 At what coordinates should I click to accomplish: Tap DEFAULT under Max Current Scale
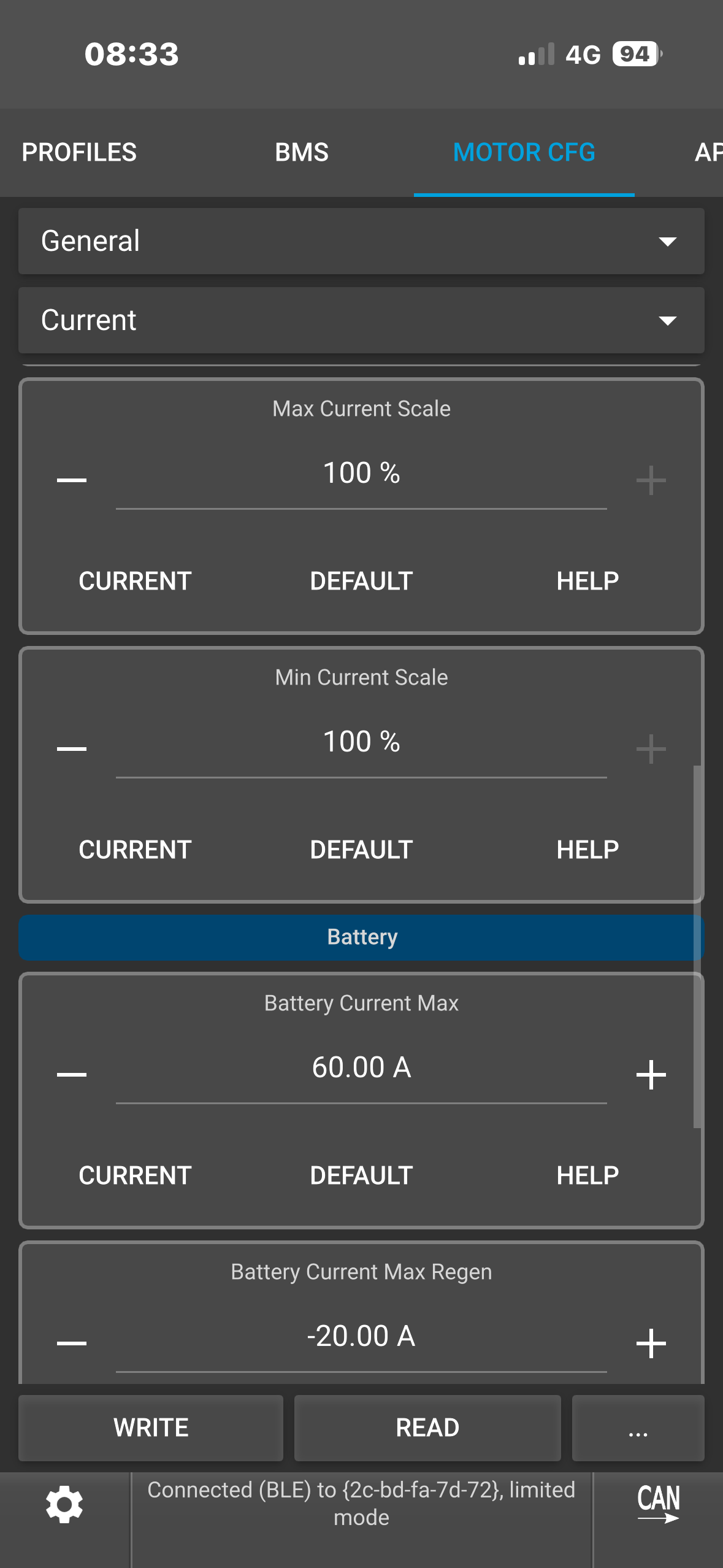361,581
